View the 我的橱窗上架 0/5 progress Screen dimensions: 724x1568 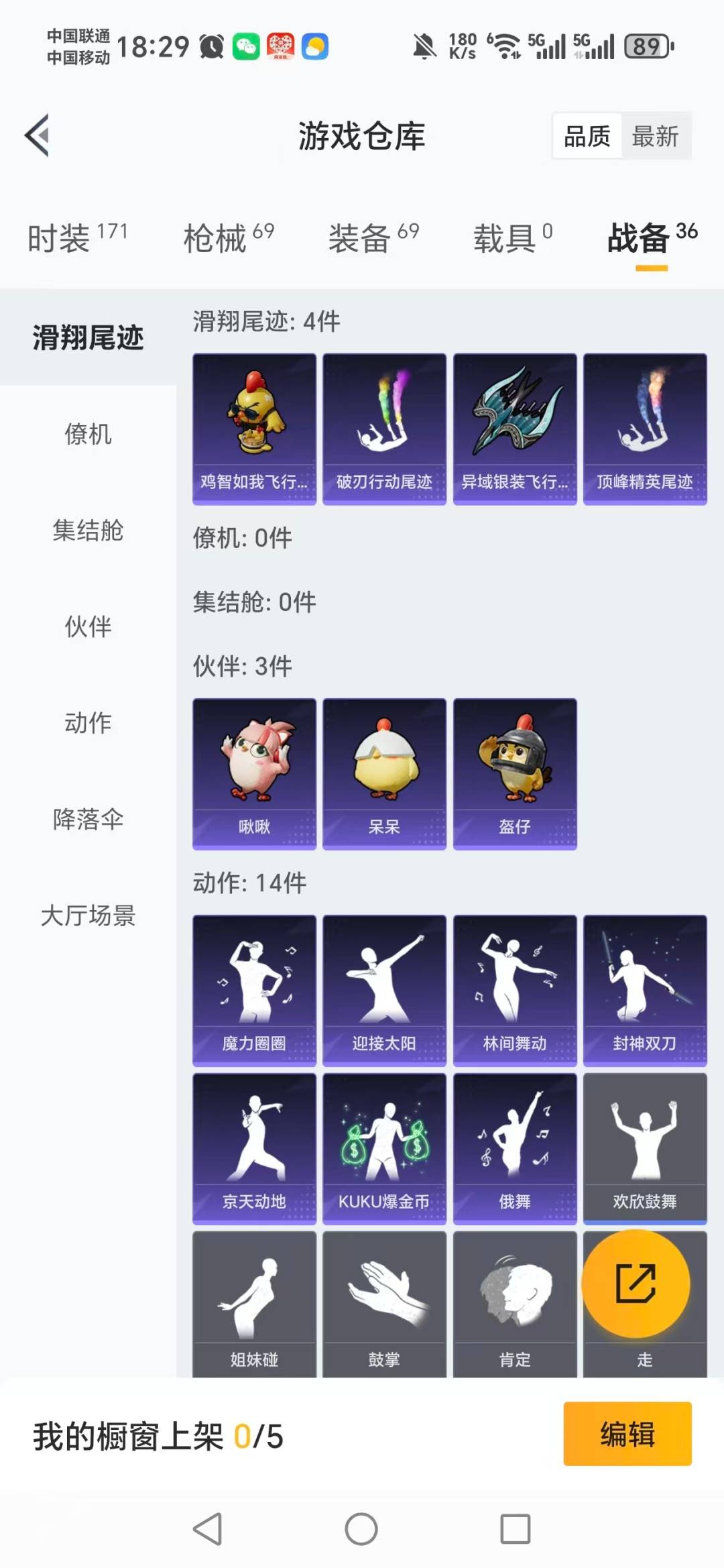(x=158, y=1433)
